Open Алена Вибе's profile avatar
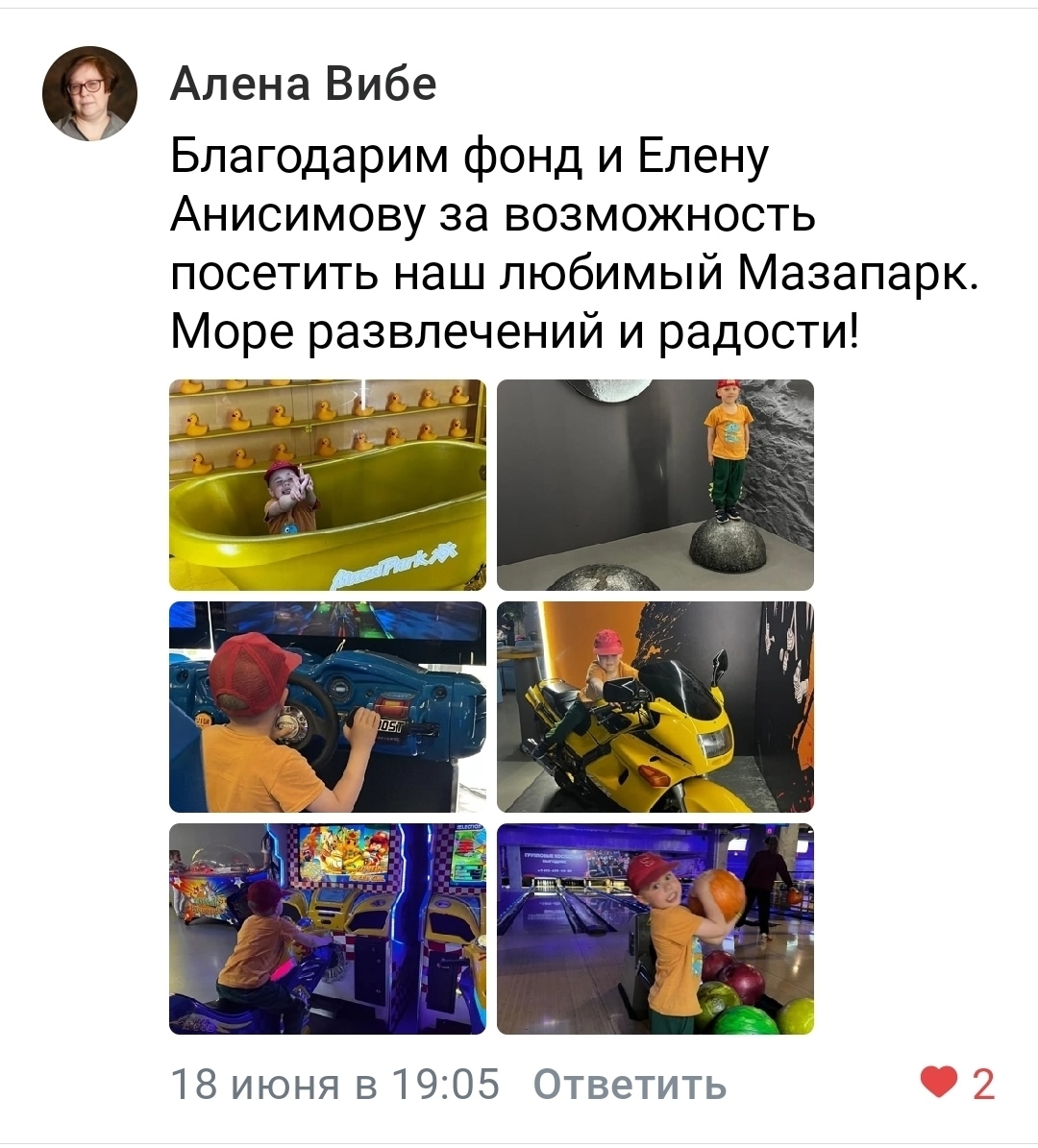Screen dimensions: 1038x1148 [x=89, y=94]
